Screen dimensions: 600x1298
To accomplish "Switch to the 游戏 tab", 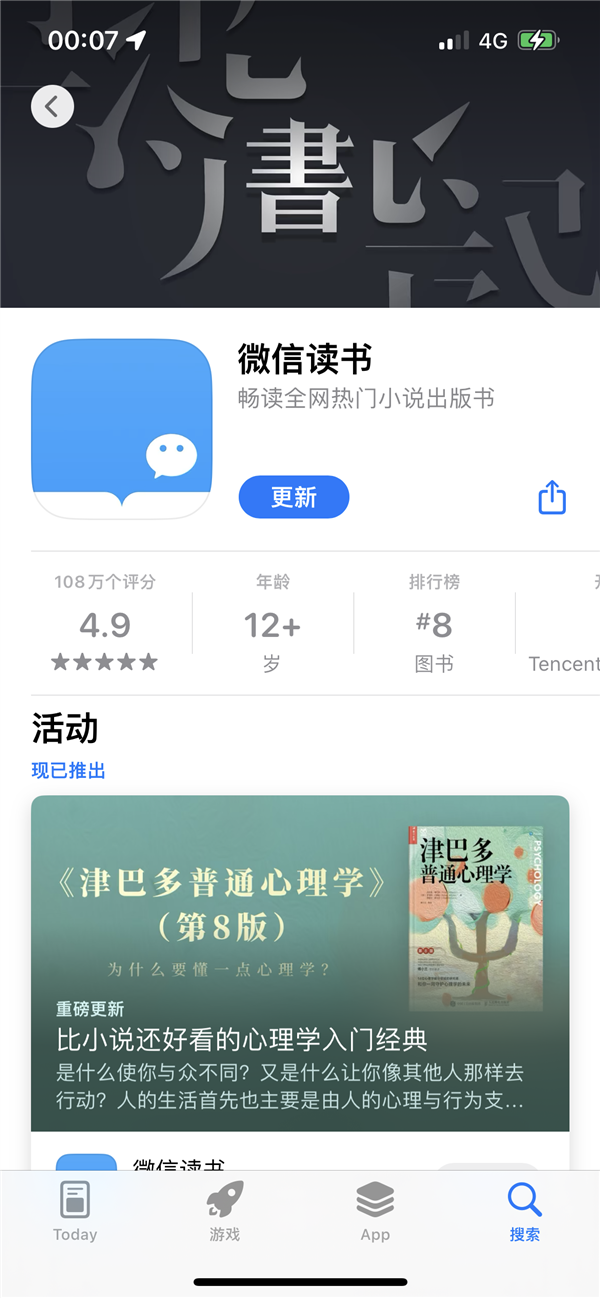I will coord(225,1211).
